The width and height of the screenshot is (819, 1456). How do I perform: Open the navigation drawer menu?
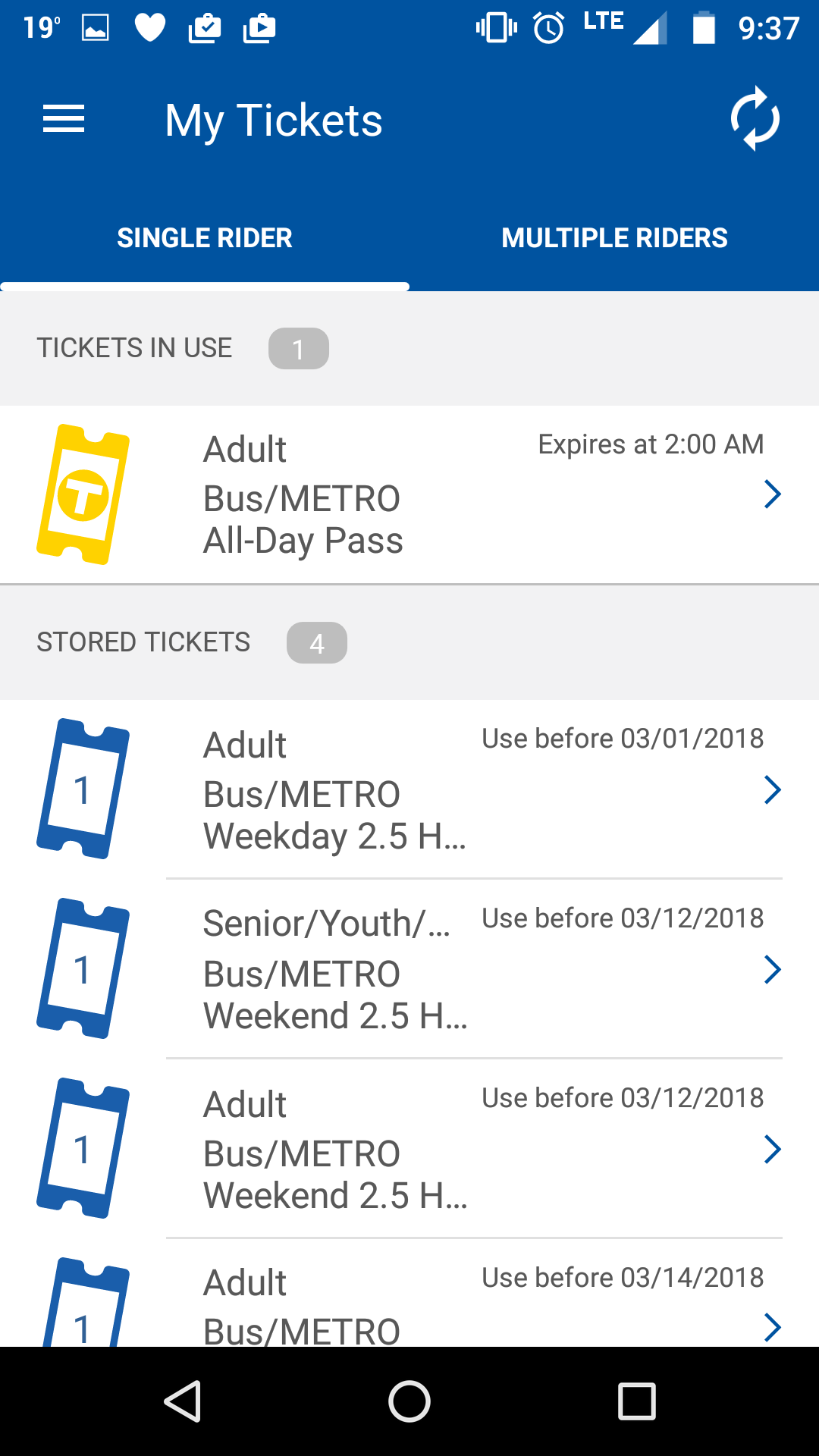pyautogui.click(x=63, y=118)
